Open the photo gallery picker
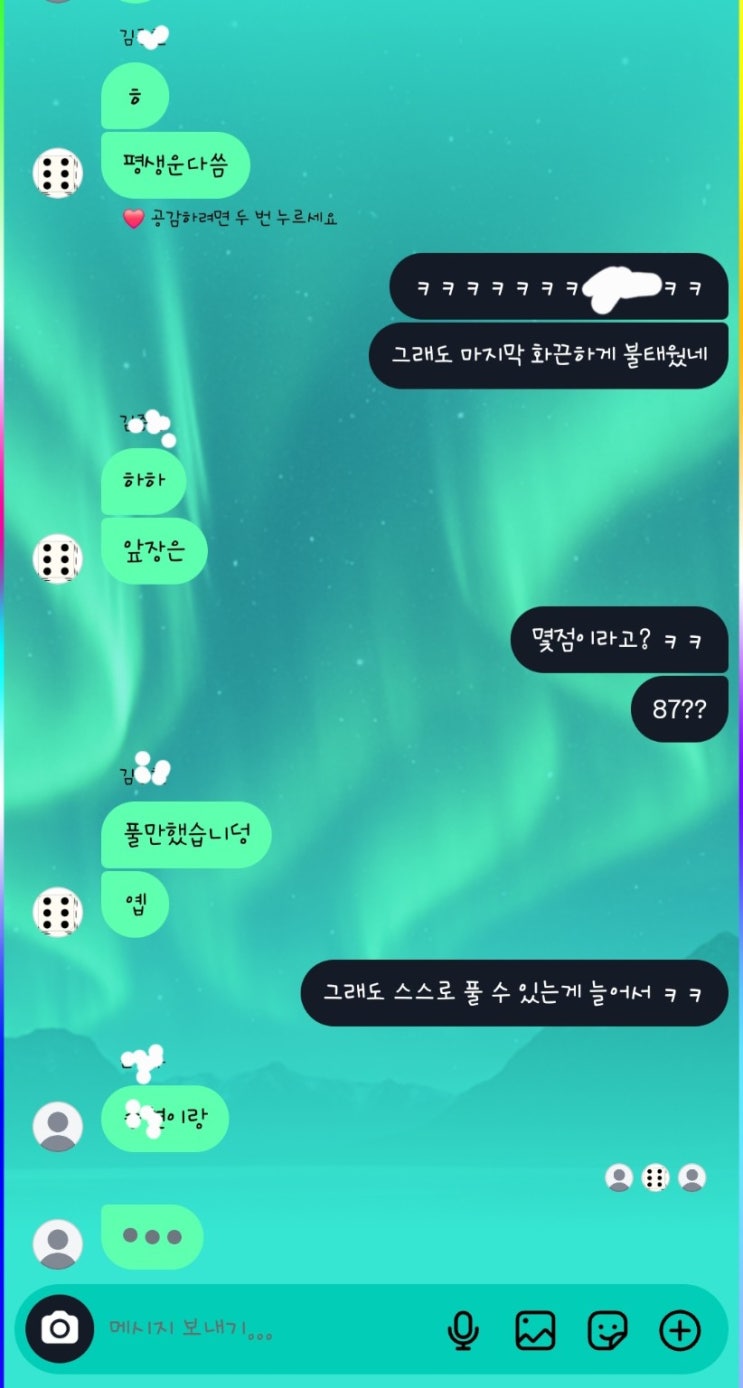Screen dimensions: 743x1388 pyautogui.click(x=535, y=1330)
